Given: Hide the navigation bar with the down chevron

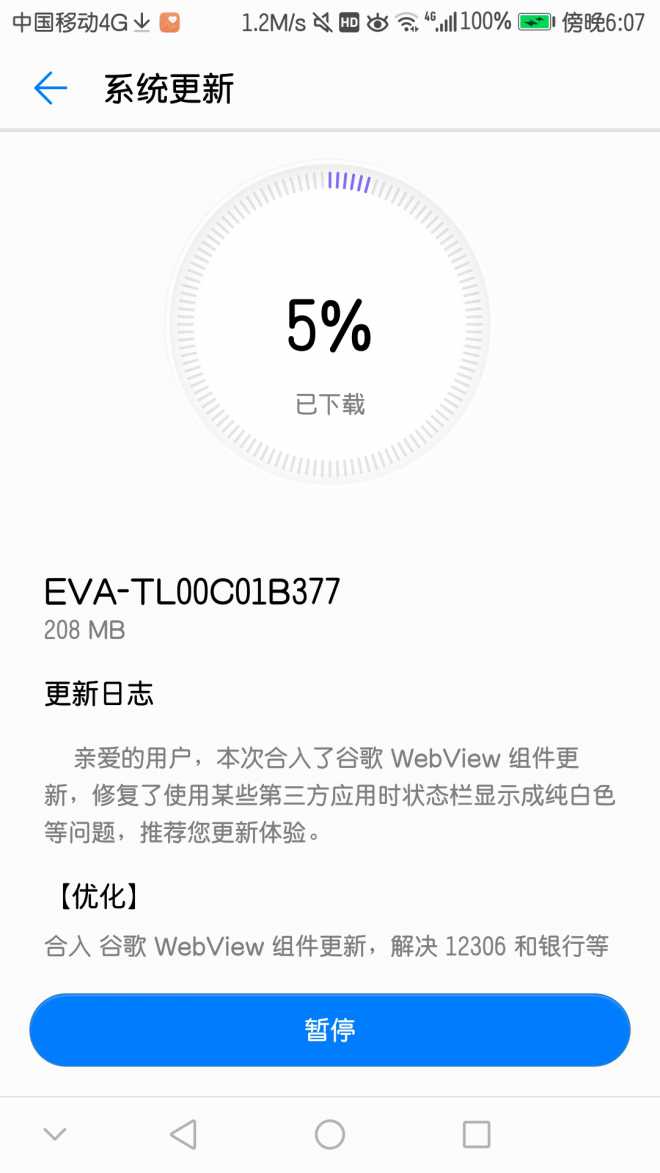Looking at the screenshot, I should tap(55, 1134).
